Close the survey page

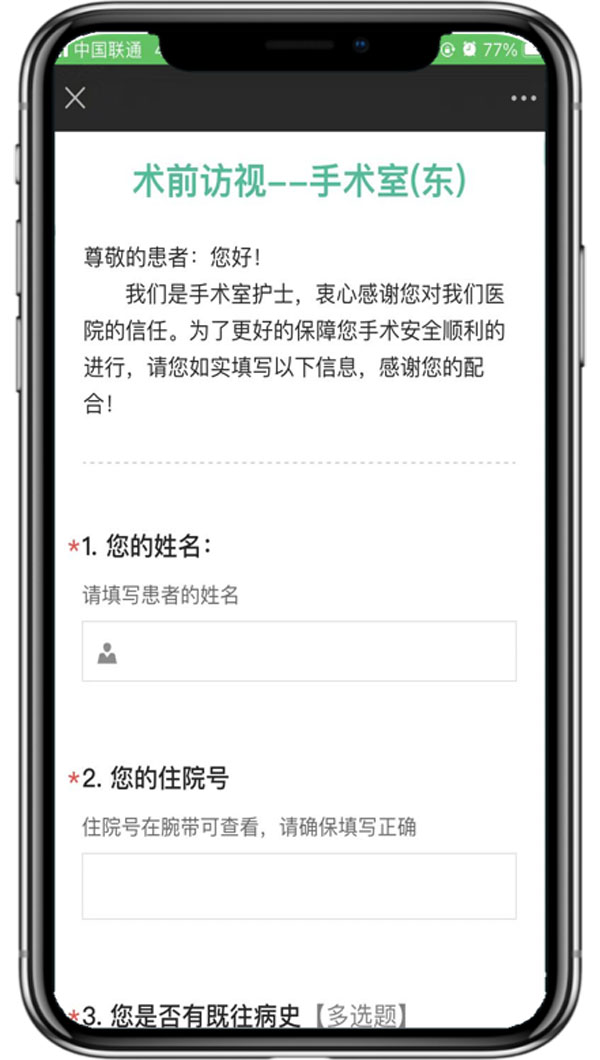pyautogui.click(x=75, y=98)
